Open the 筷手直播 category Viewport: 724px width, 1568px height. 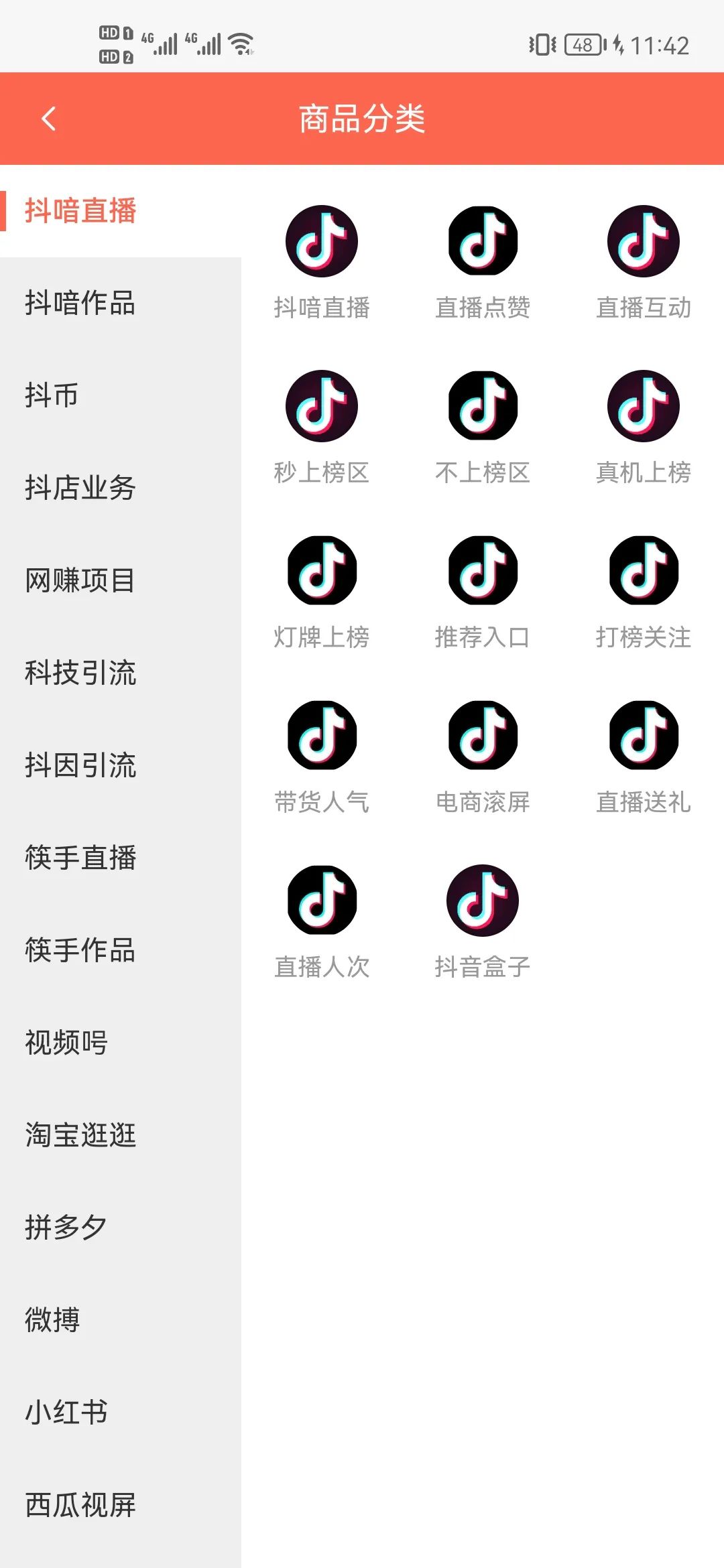80,858
